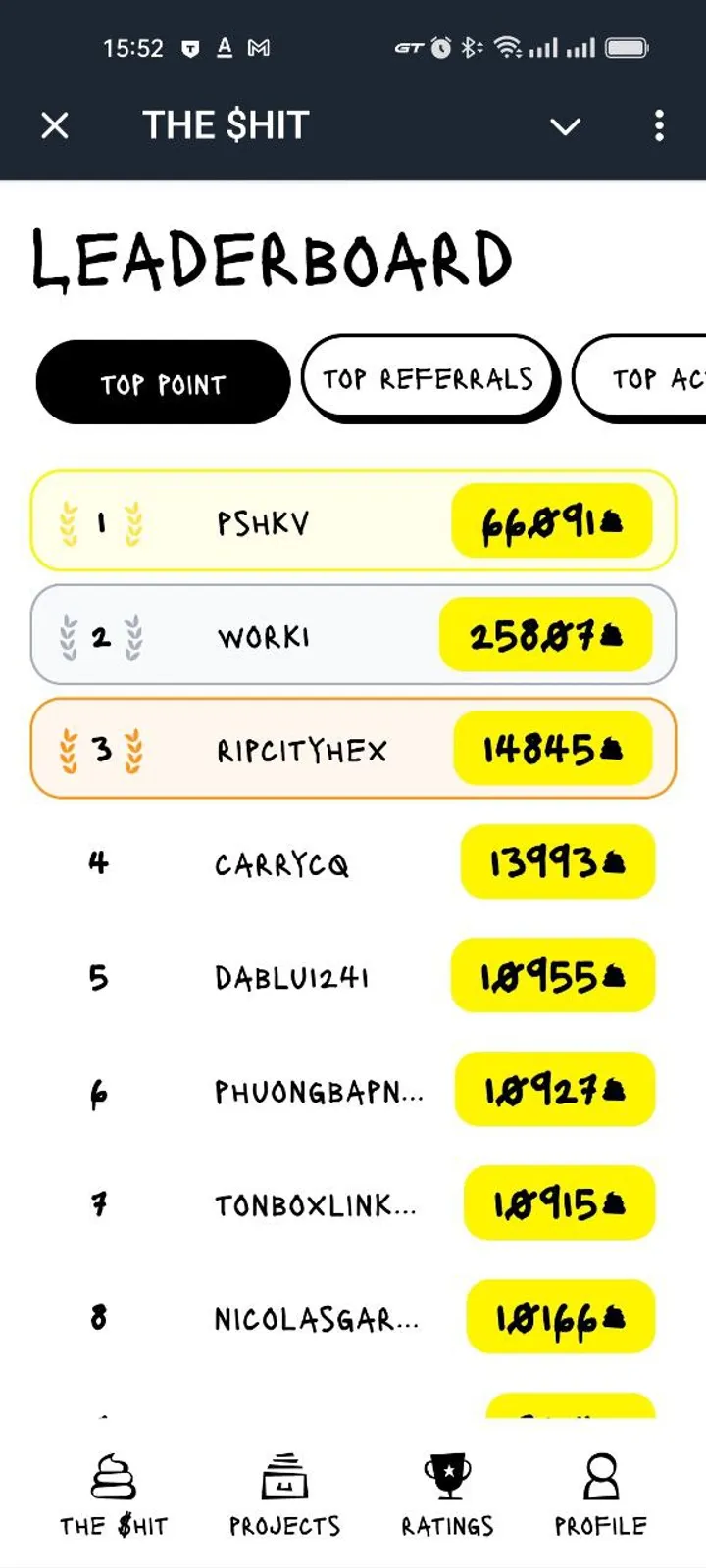Switch to the Profile tab
Image resolution: width=706 pixels, height=1568 pixels.
click(600, 1495)
